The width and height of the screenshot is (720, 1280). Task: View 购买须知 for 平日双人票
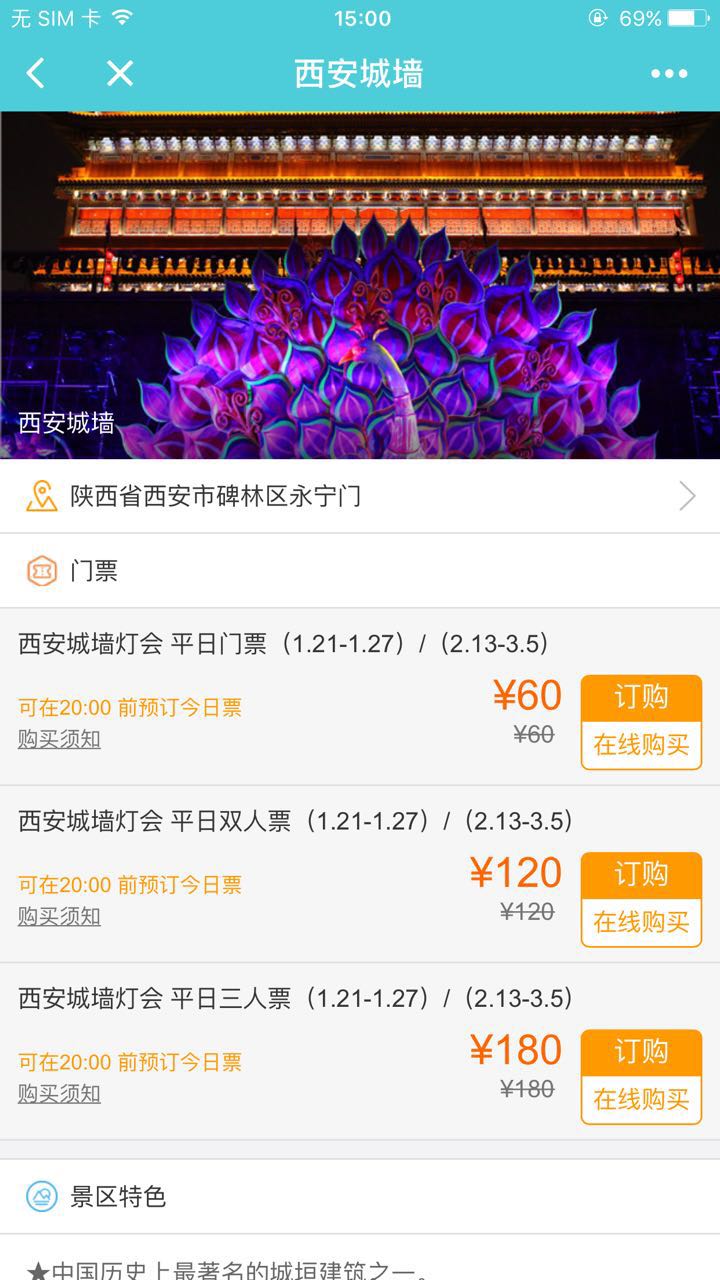59,917
